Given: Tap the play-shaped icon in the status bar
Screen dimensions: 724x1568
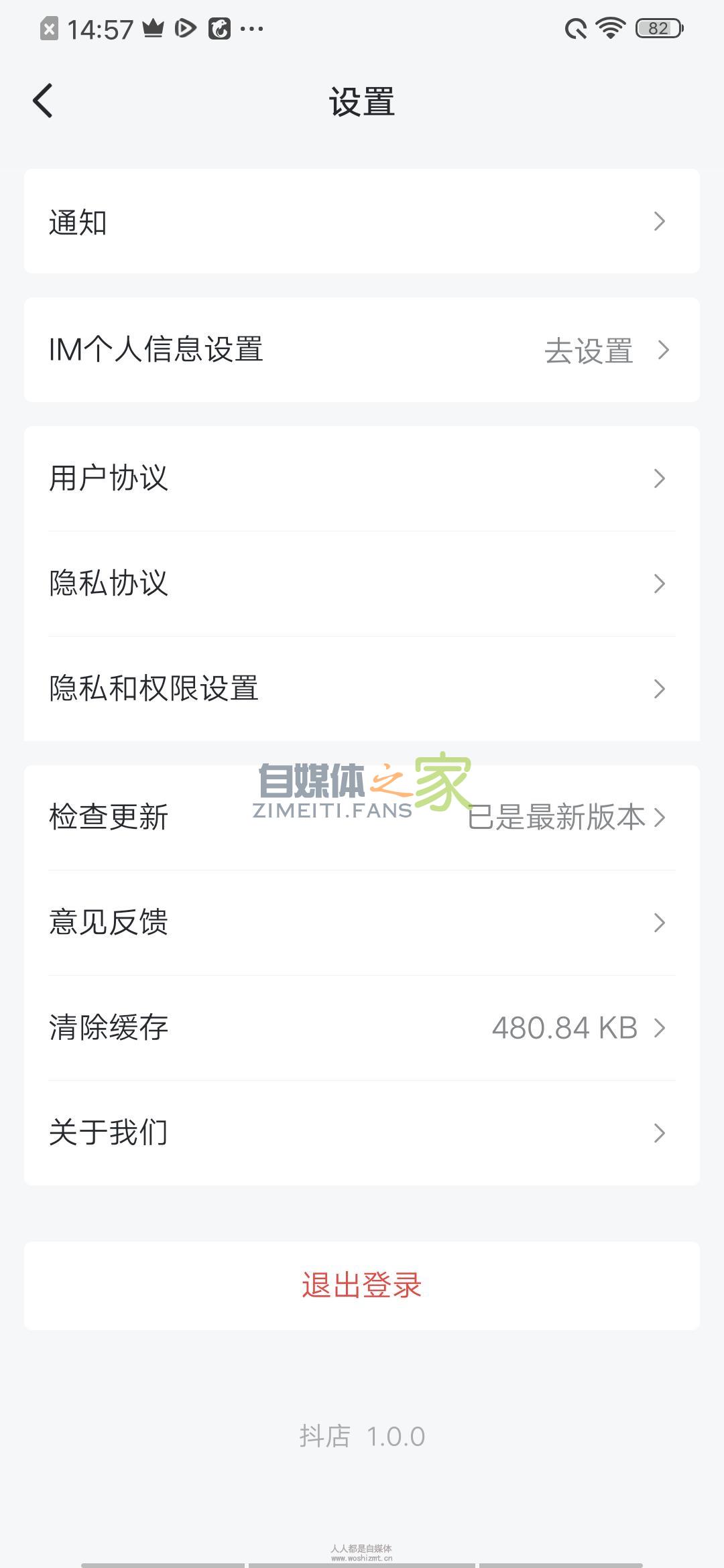Looking at the screenshot, I should tap(185, 28).
